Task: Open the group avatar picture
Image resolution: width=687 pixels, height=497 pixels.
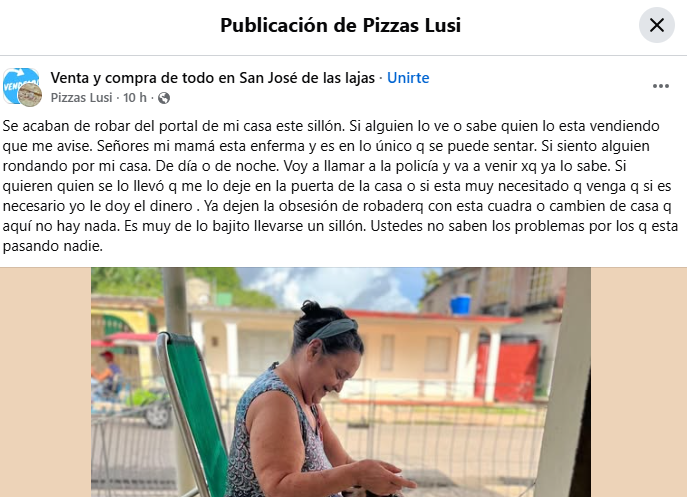Action: (22, 87)
